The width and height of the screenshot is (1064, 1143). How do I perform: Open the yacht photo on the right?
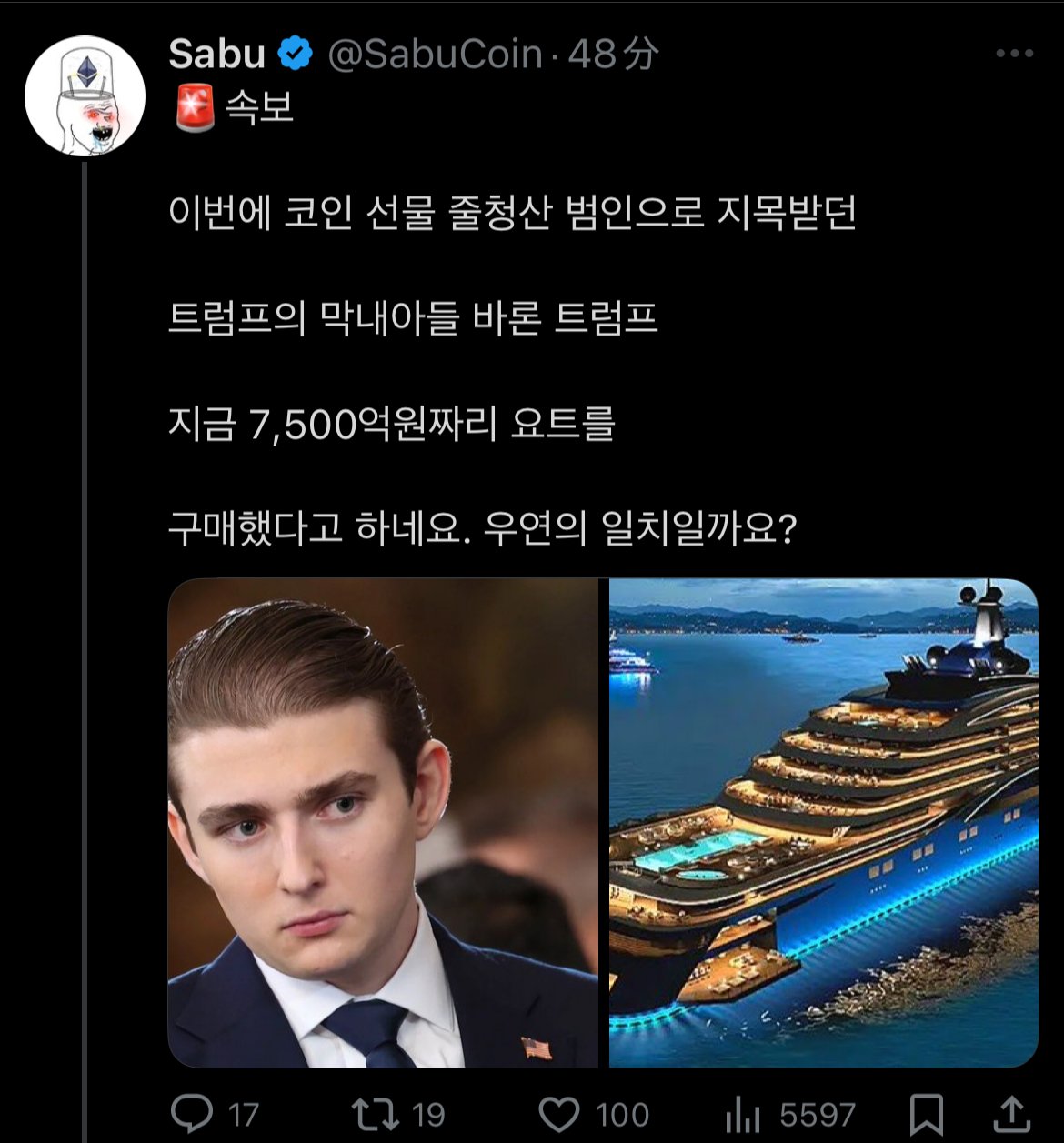(x=823, y=823)
